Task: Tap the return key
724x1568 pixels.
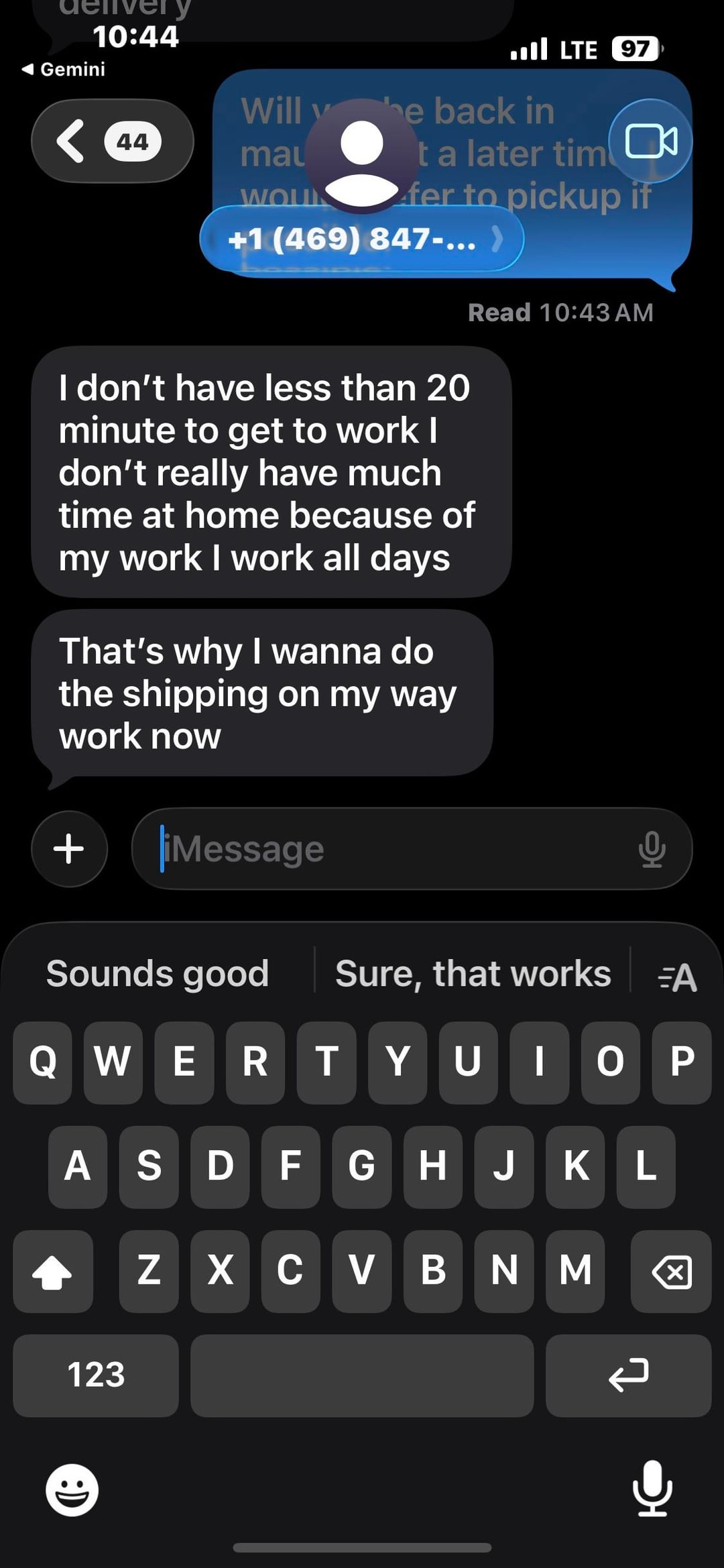Action: point(628,1375)
